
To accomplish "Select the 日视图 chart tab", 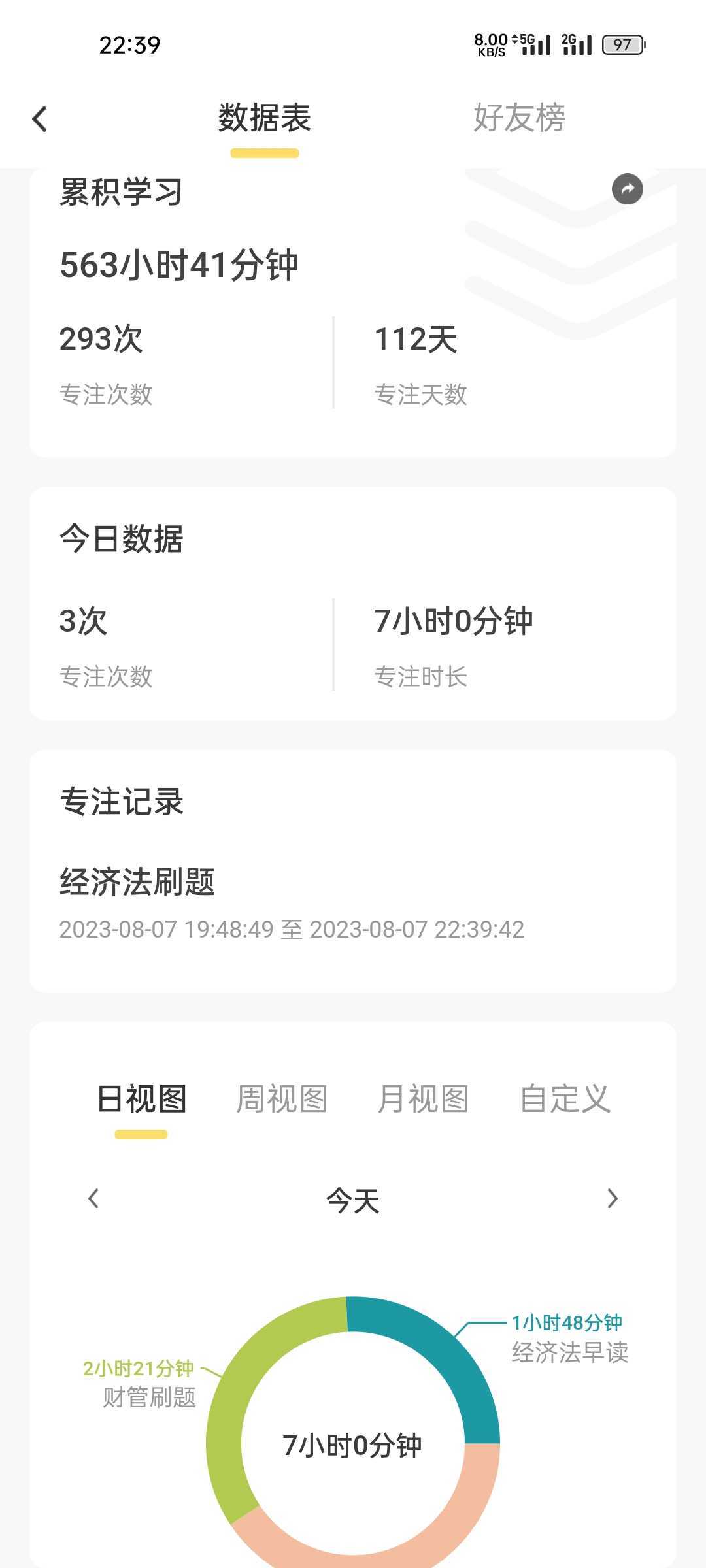I will (x=141, y=1099).
